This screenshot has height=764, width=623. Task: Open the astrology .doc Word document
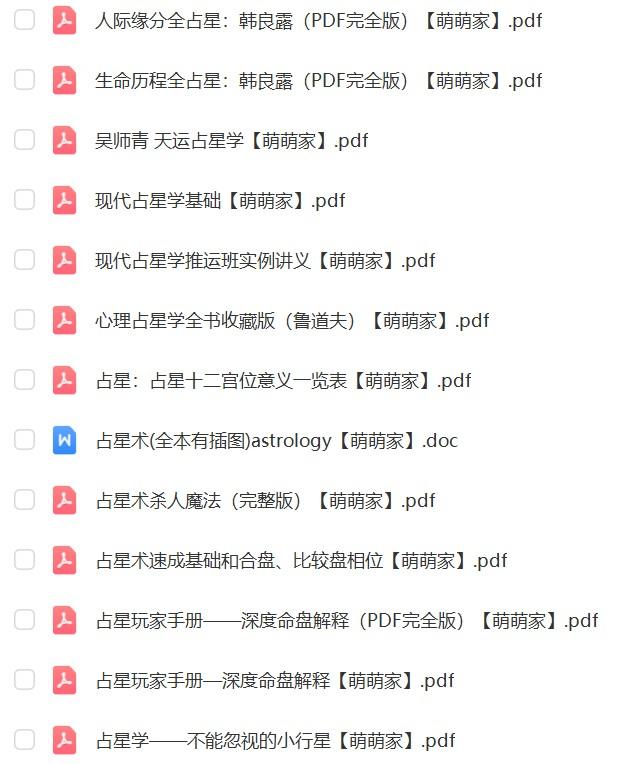pyautogui.click(x=276, y=441)
